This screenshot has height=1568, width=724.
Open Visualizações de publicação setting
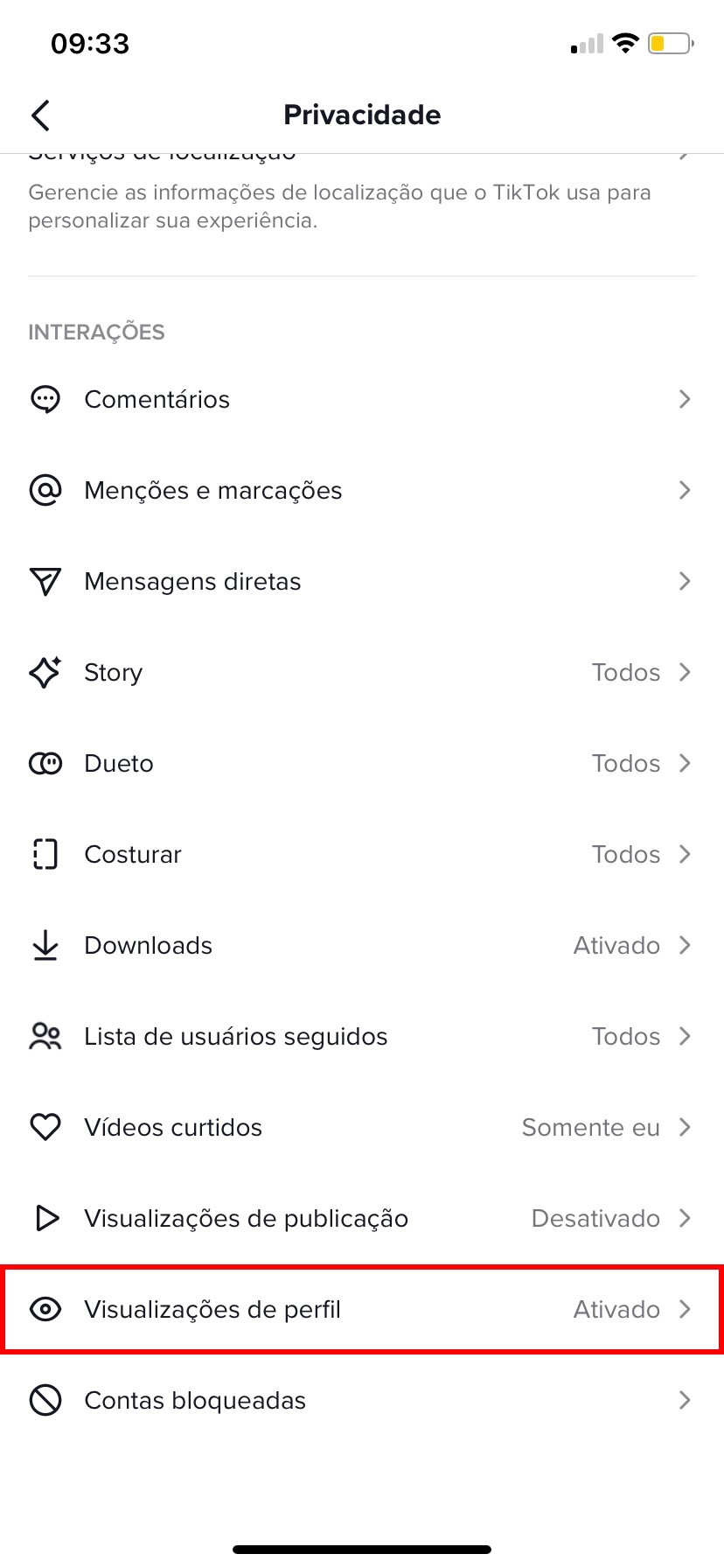[361, 1219]
